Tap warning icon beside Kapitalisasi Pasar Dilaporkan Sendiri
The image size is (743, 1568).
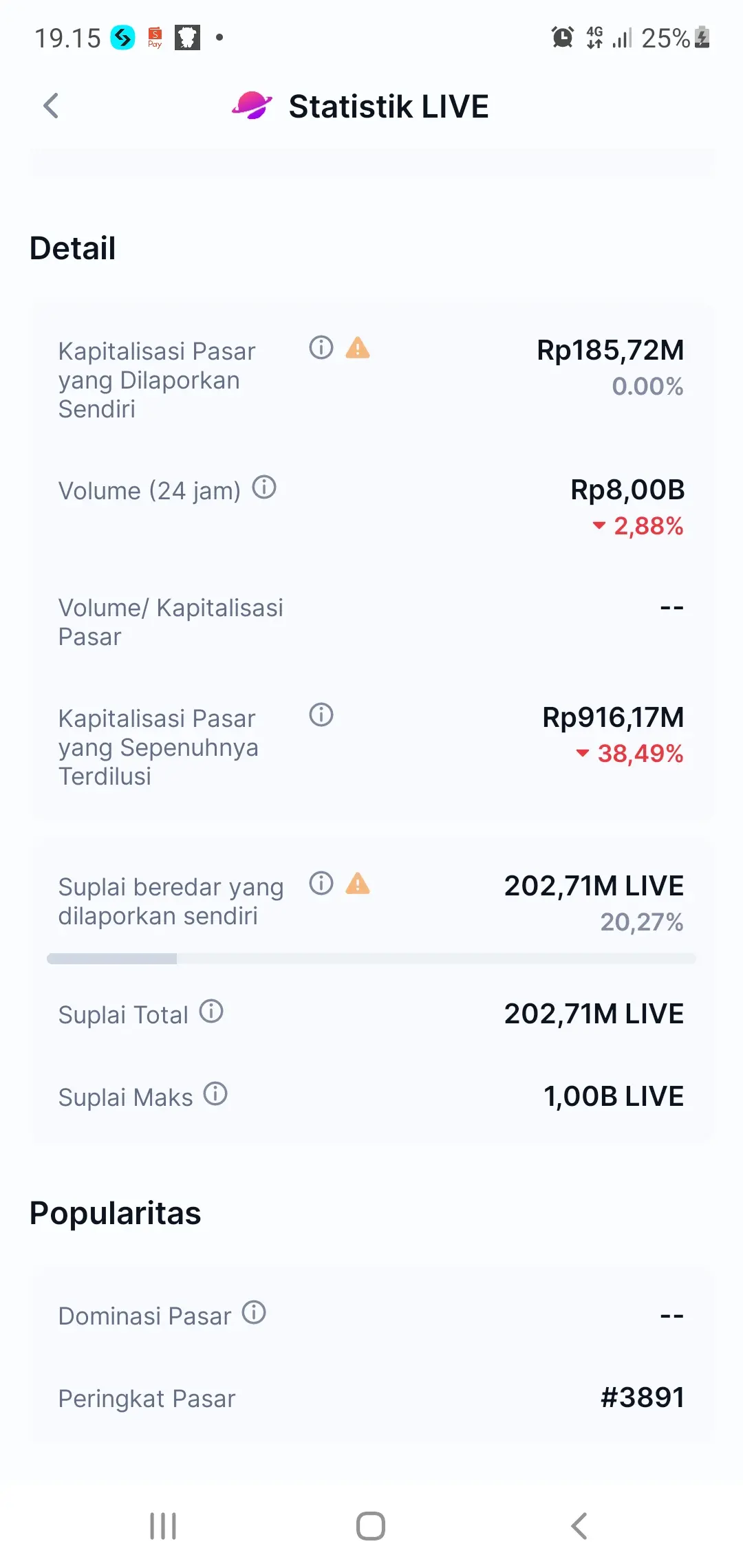click(x=358, y=348)
